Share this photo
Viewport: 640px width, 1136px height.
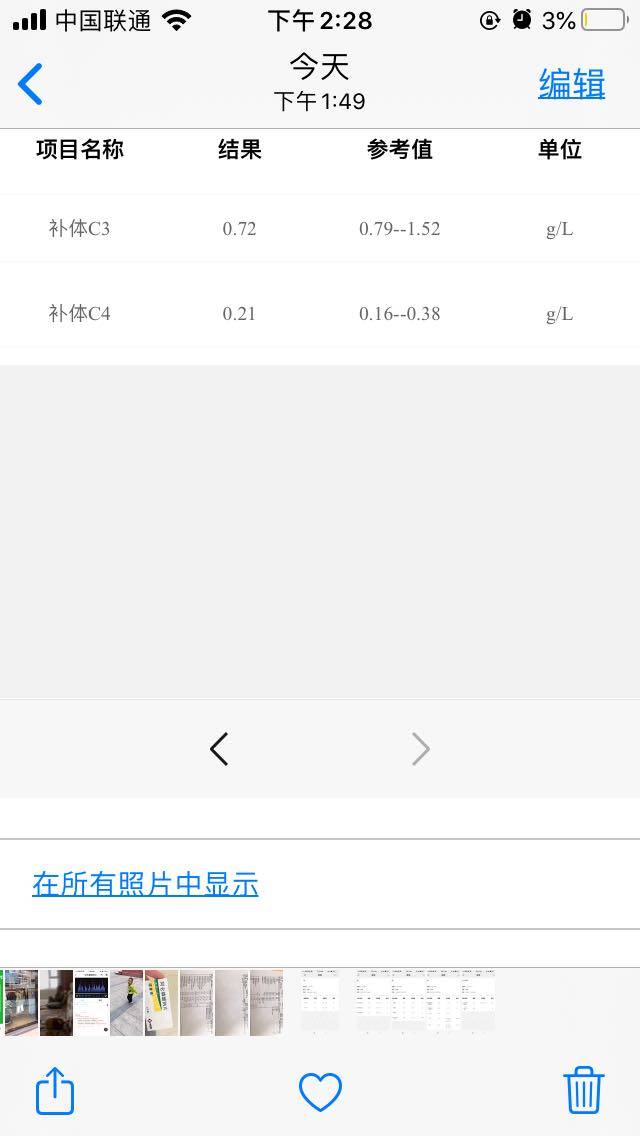coord(55,1090)
